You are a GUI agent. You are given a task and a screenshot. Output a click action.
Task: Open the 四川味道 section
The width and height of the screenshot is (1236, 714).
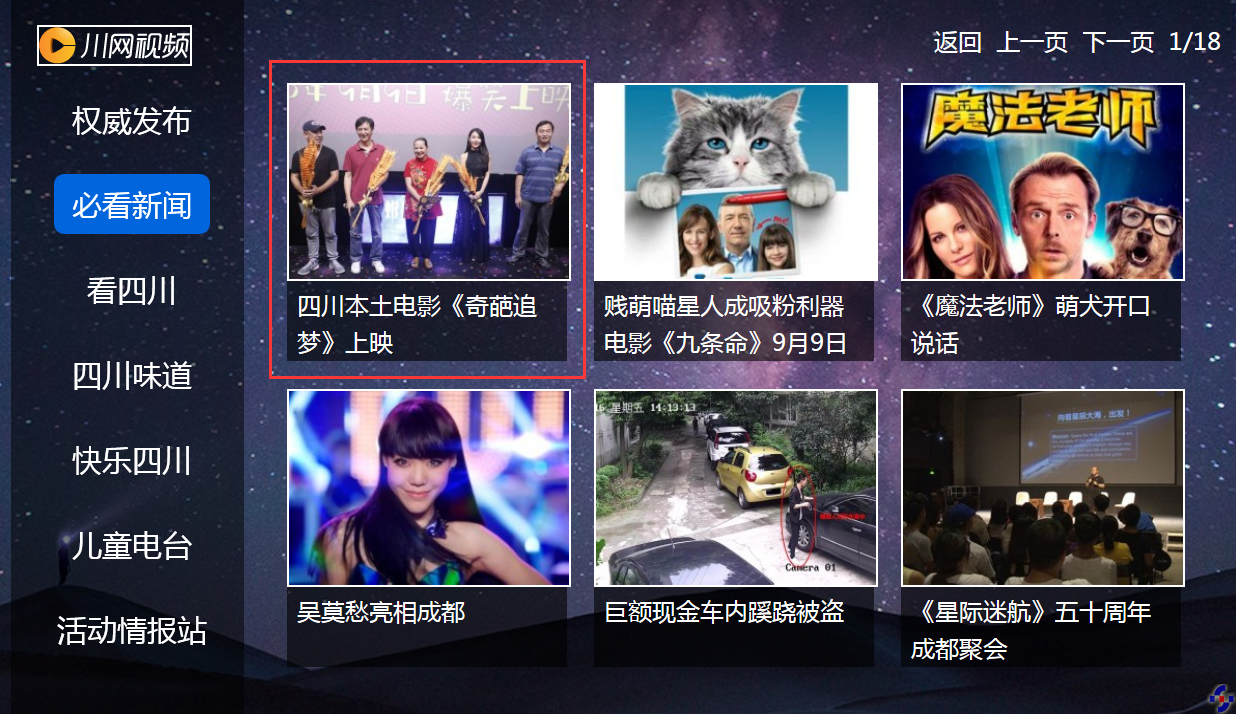pyautogui.click(x=131, y=376)
